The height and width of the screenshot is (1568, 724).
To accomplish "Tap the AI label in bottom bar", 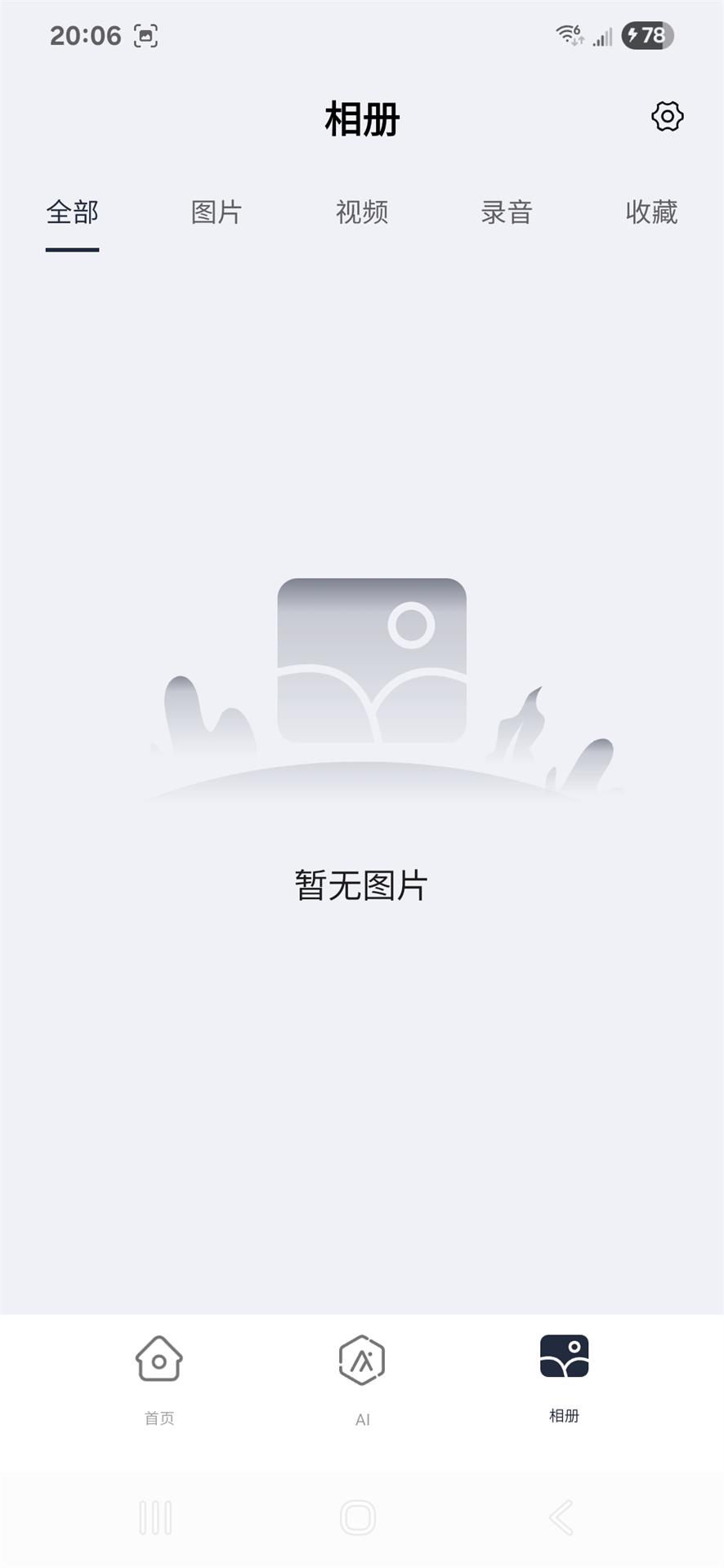I will coord(362,1419).
